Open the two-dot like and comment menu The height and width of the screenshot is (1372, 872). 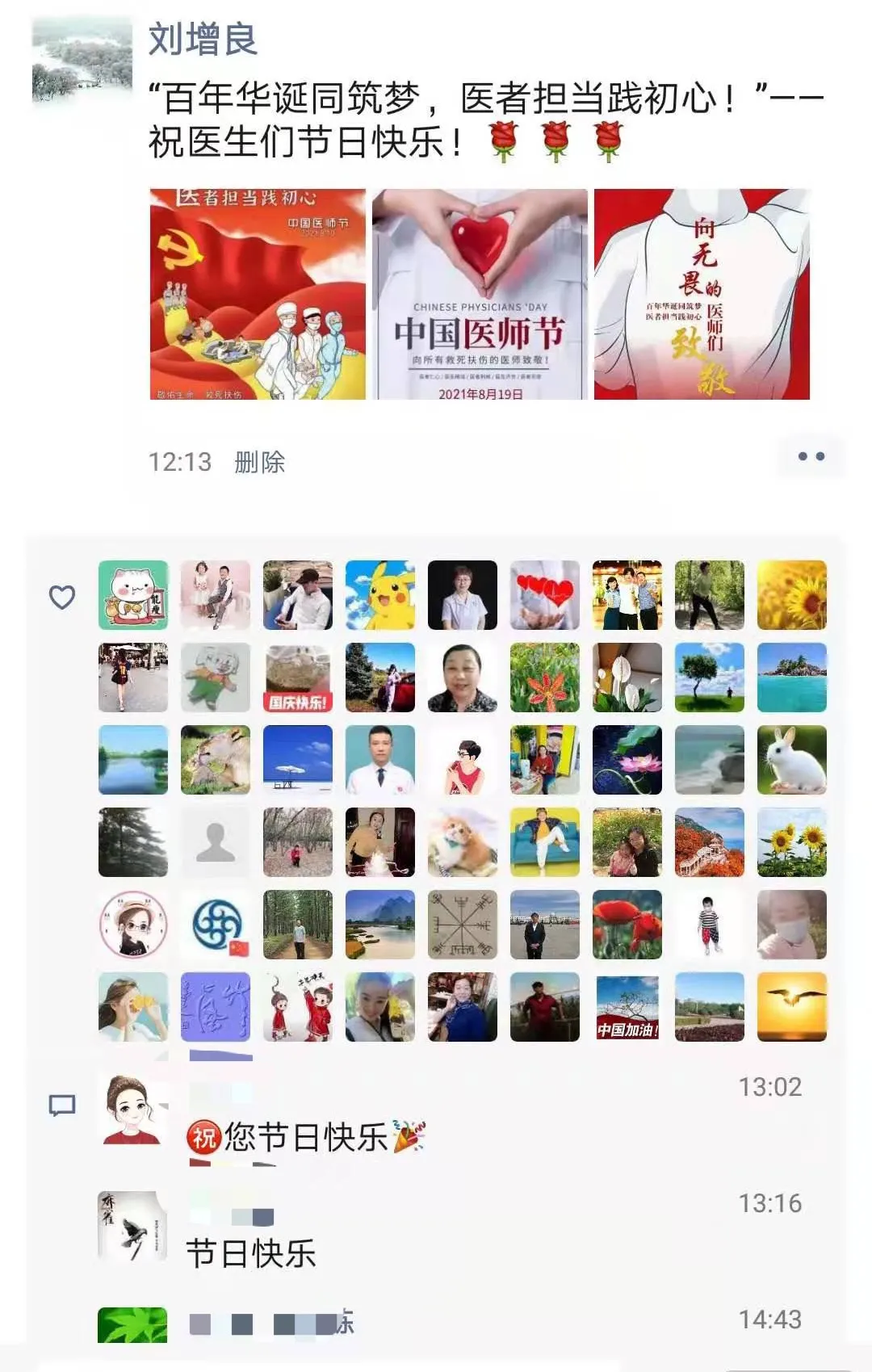(811, 456)
